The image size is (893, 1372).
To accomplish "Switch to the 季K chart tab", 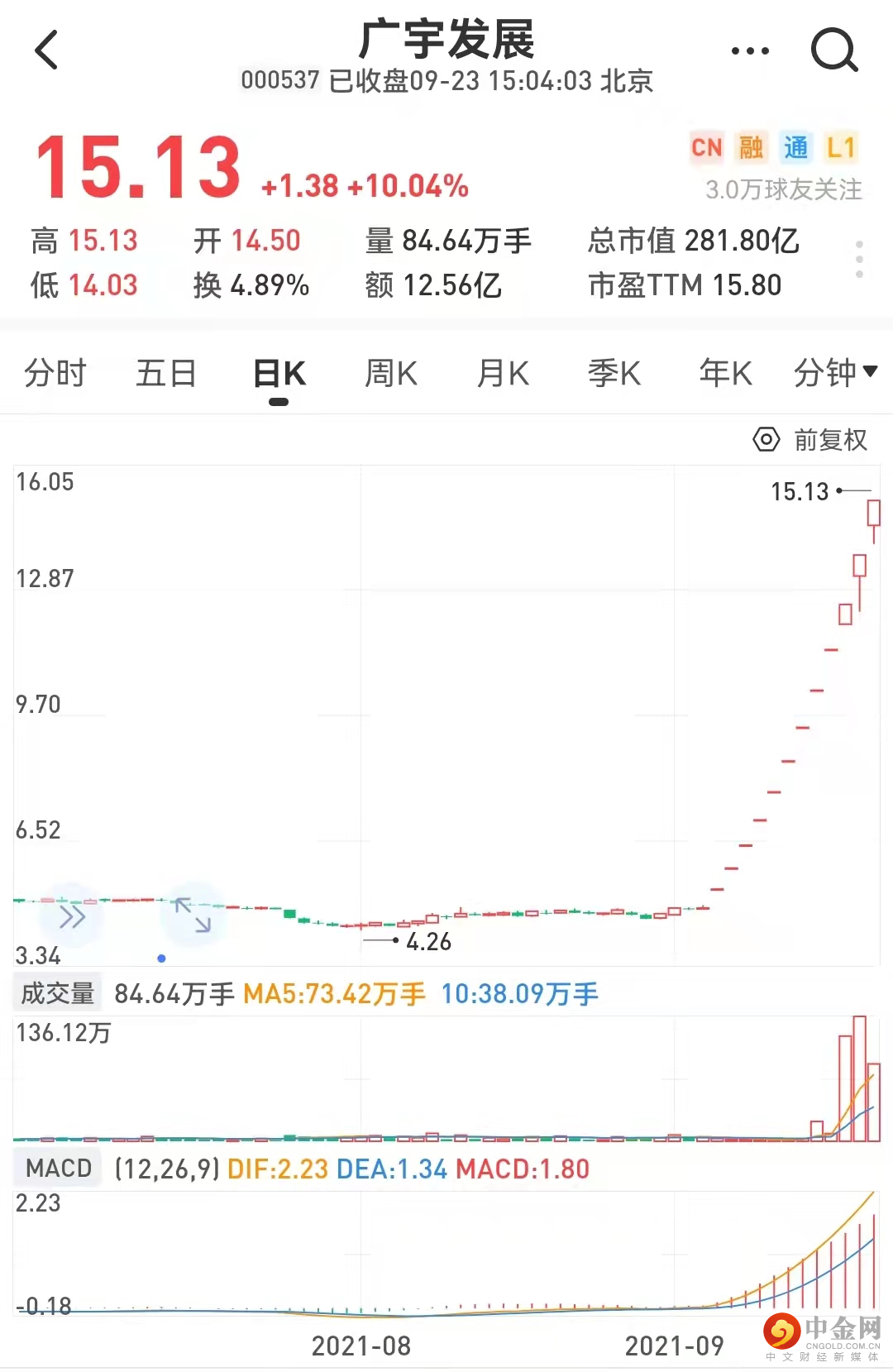I will [614, 374].
